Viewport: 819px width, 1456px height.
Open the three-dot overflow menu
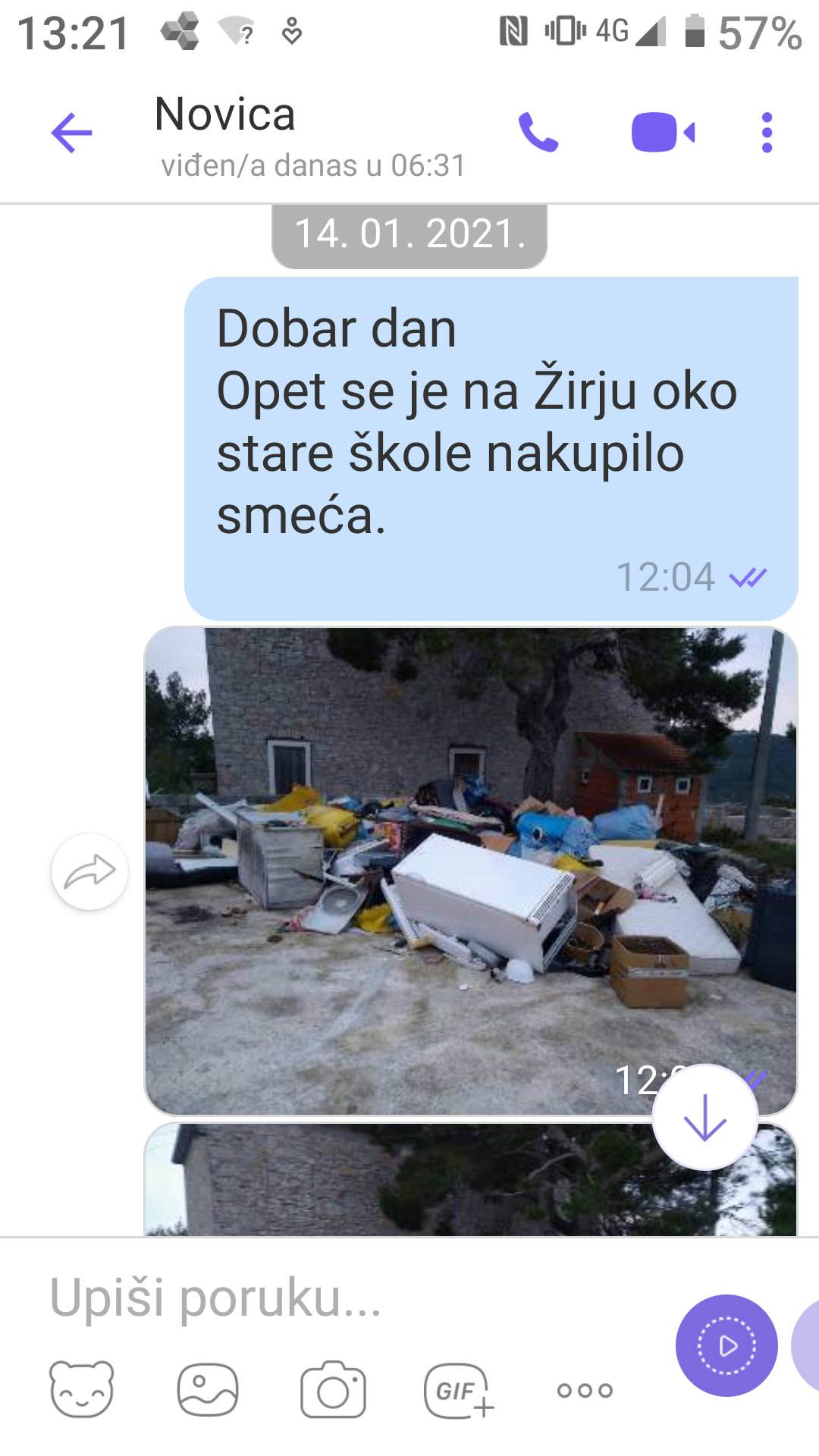tap(767, 133)
